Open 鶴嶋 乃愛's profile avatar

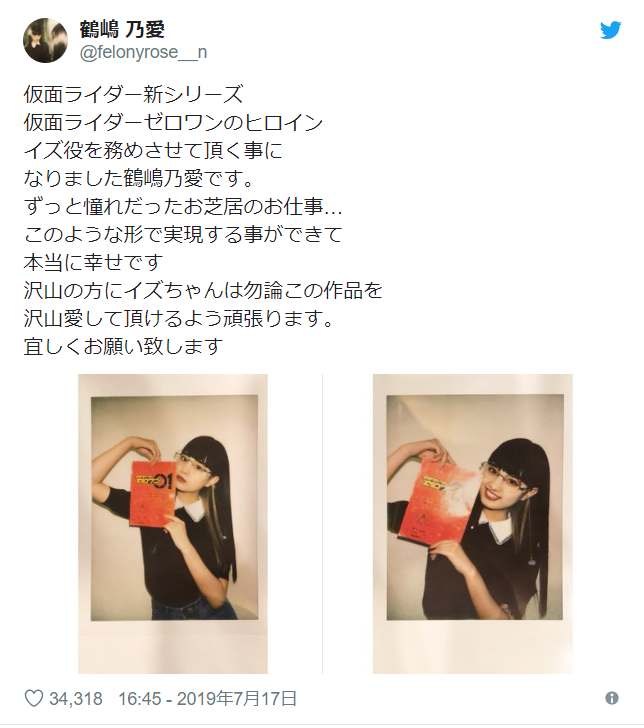pyautogui.click(x=45, y=40)
